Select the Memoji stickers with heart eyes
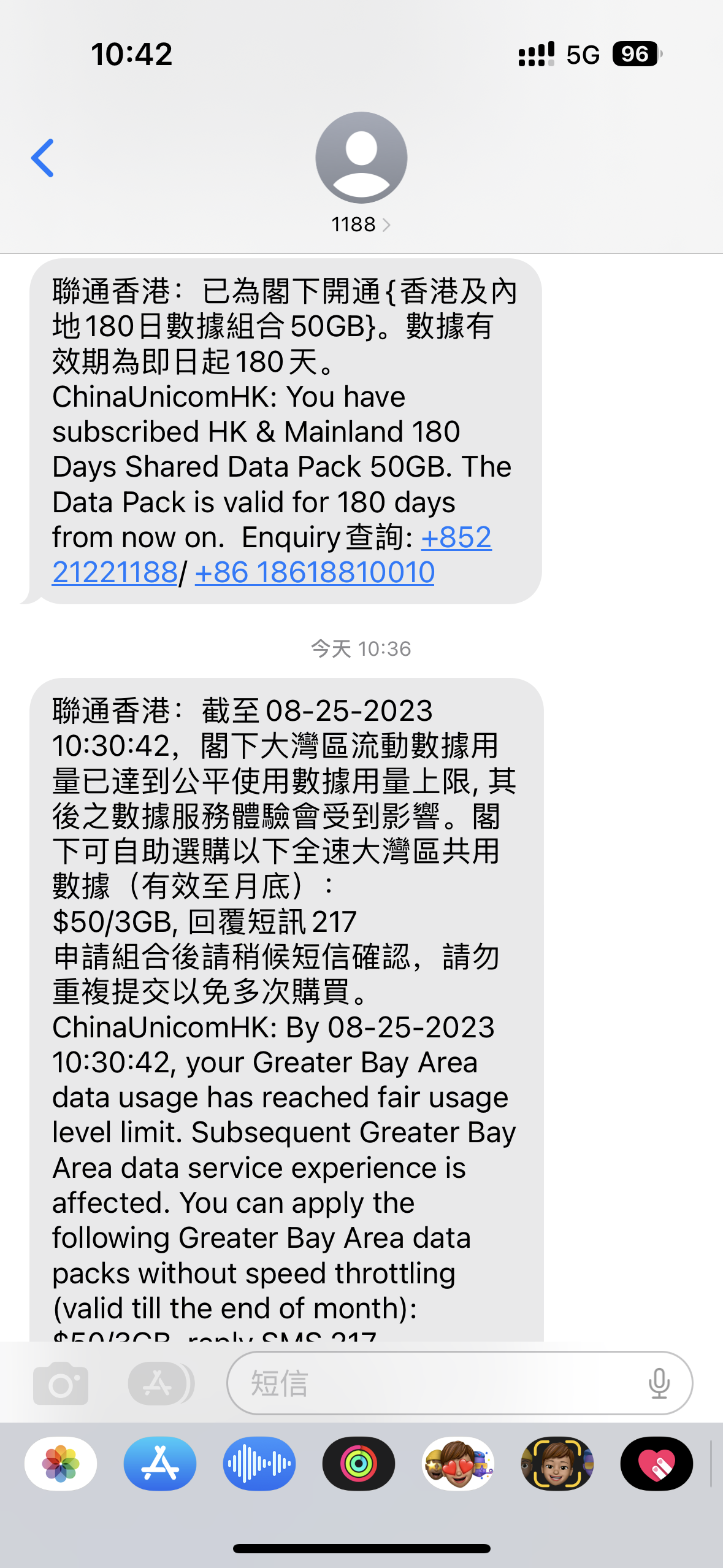This screenshot has width=723, height=1568. [458, 1464]
